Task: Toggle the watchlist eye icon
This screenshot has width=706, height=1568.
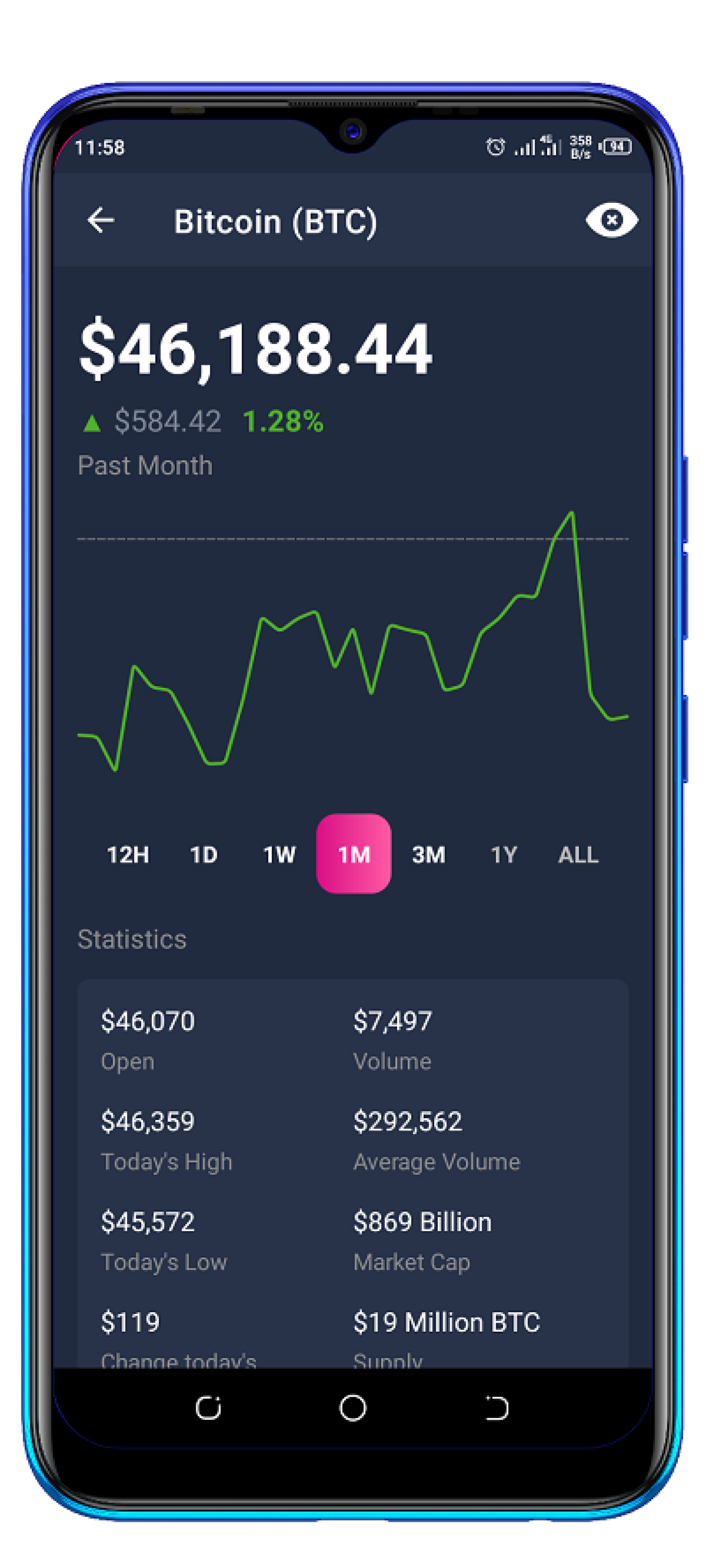Action: pyautogui.click(x=611, y=220)
